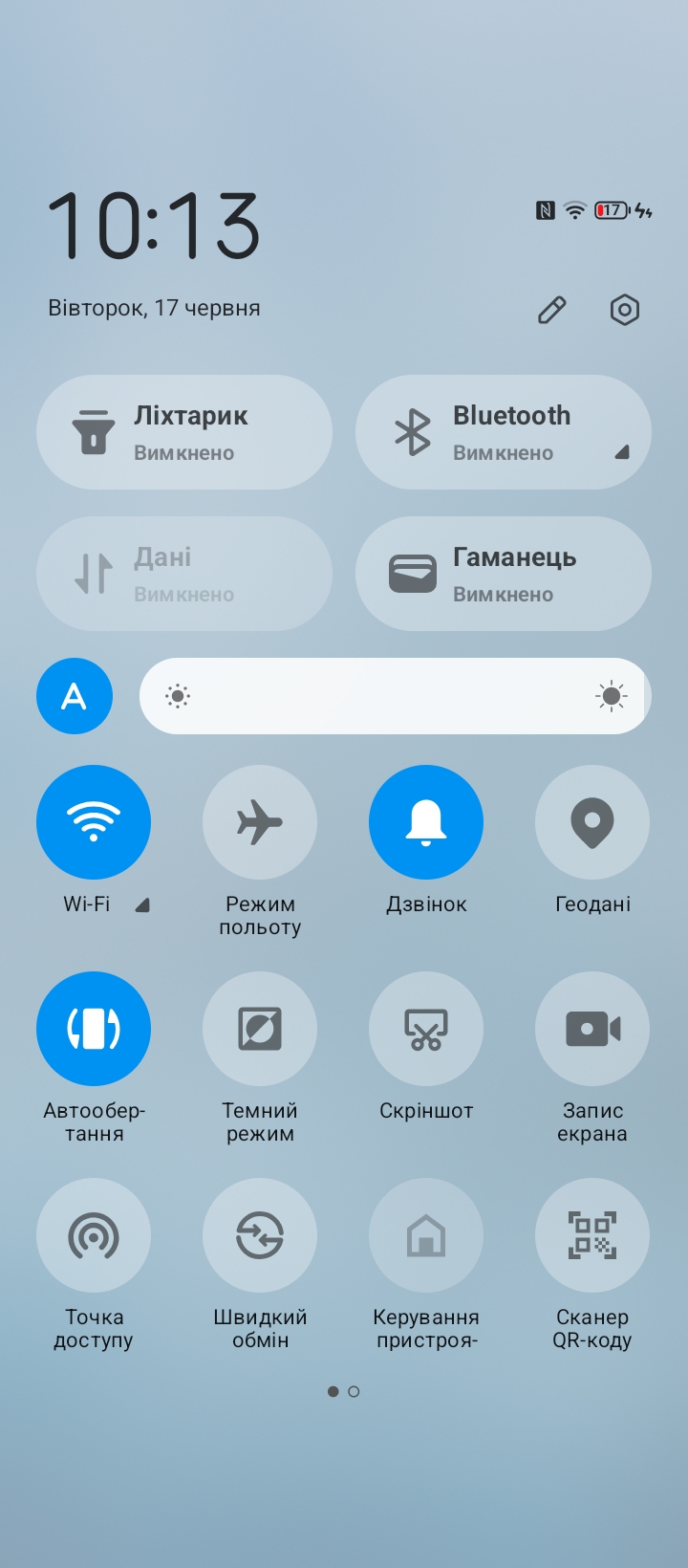Launch the Сканер QR-коду
Screen dimensions: 688x1568
(592, 1235)
